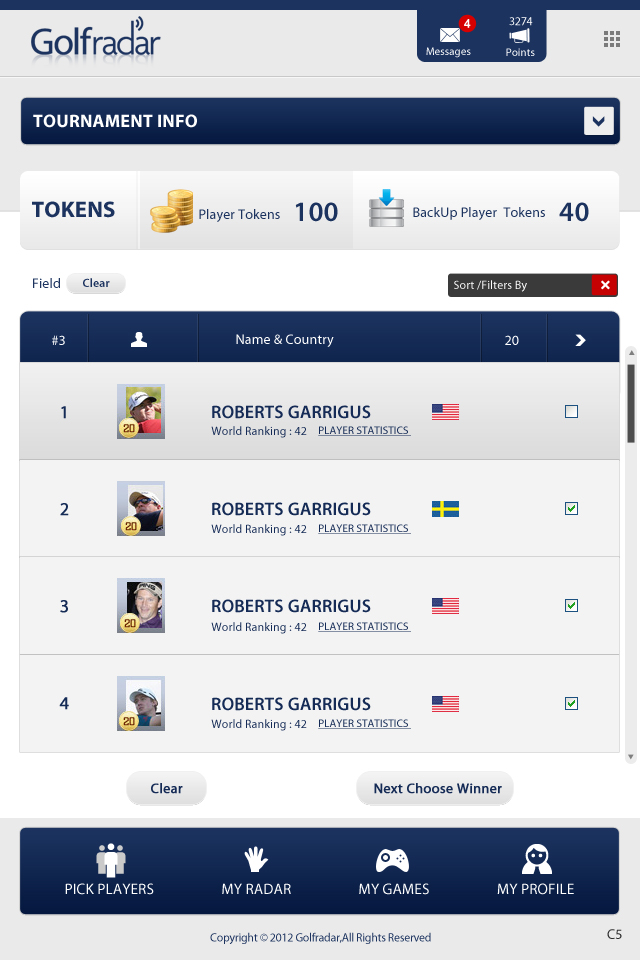The height and width of the screenshot is (960, 640).
Task: Go to My Radar tab
Action: point(256,870)
